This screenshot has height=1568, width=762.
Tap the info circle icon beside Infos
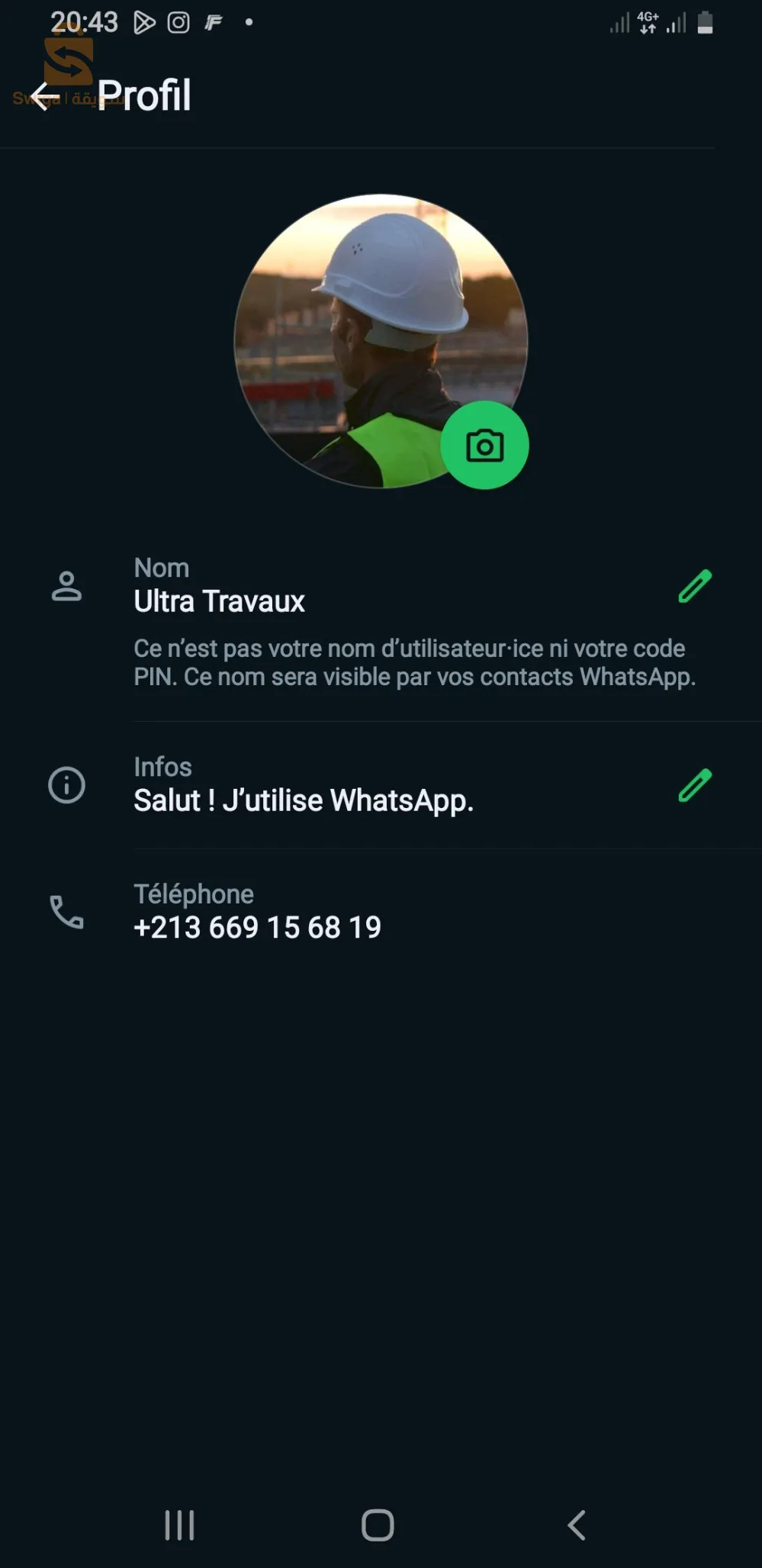(x=67, y=786)
